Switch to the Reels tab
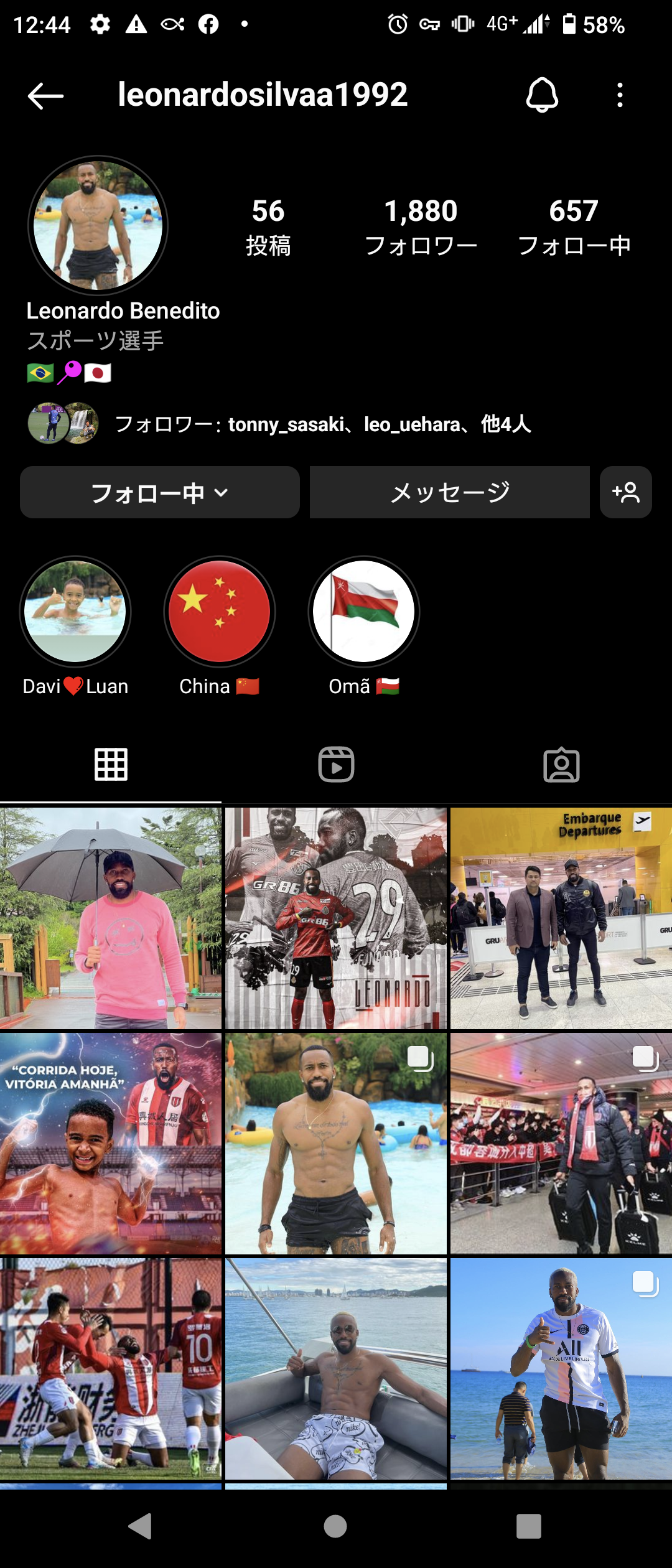The height and width of the screenshot is (1568, 672). [x=336, y=765]
